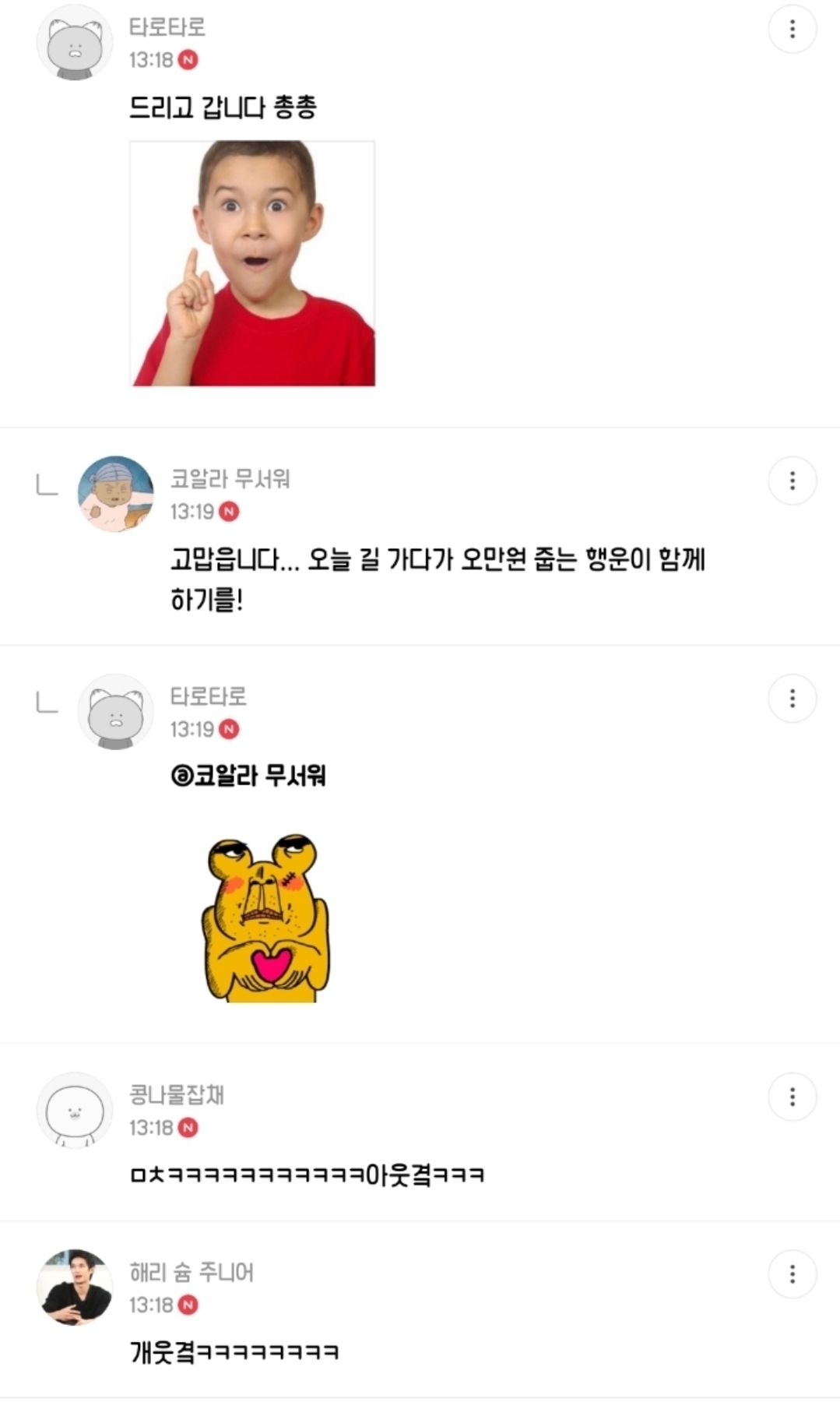View the surprised boy photo attached to 타로타로's comment
Viewport: 840px width, 1416px height.
point(252,263)
